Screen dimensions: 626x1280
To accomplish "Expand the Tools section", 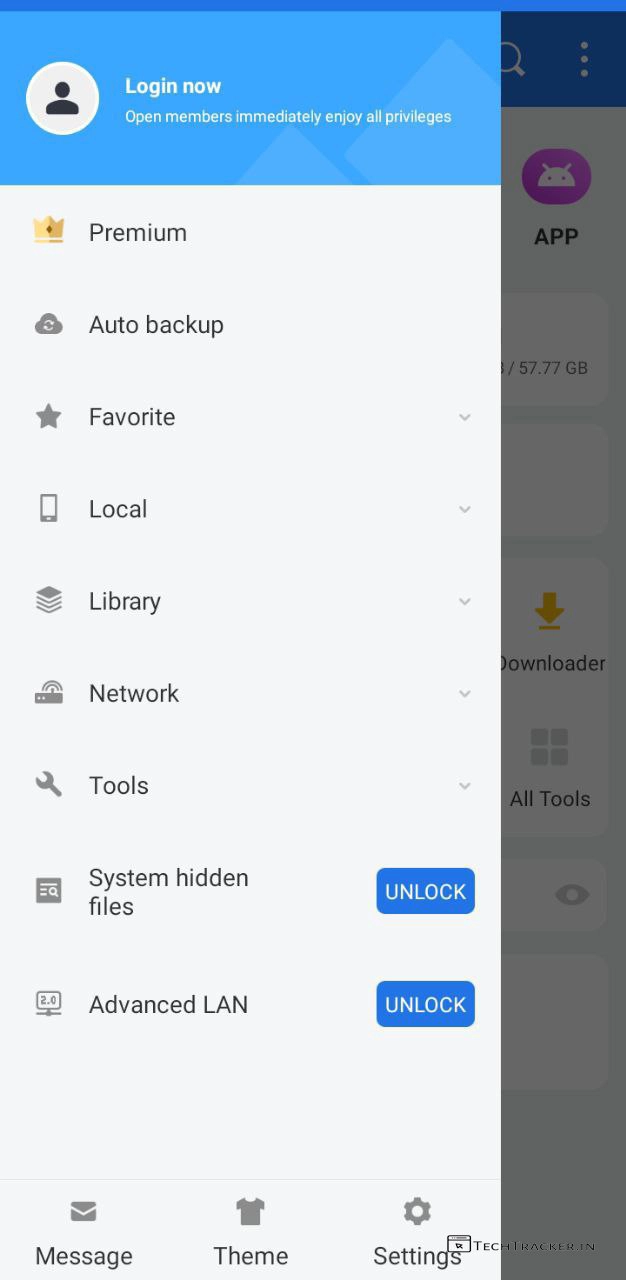I will (x=464, y=786).
